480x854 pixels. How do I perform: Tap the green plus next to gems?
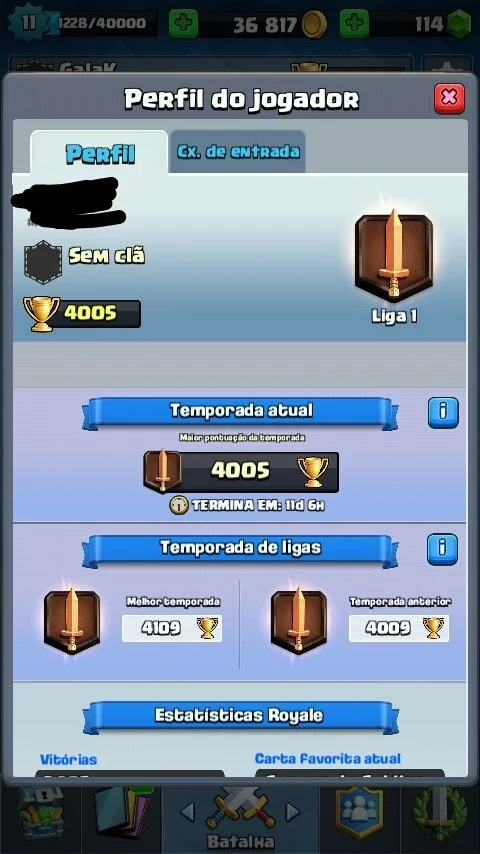point(354,24)
